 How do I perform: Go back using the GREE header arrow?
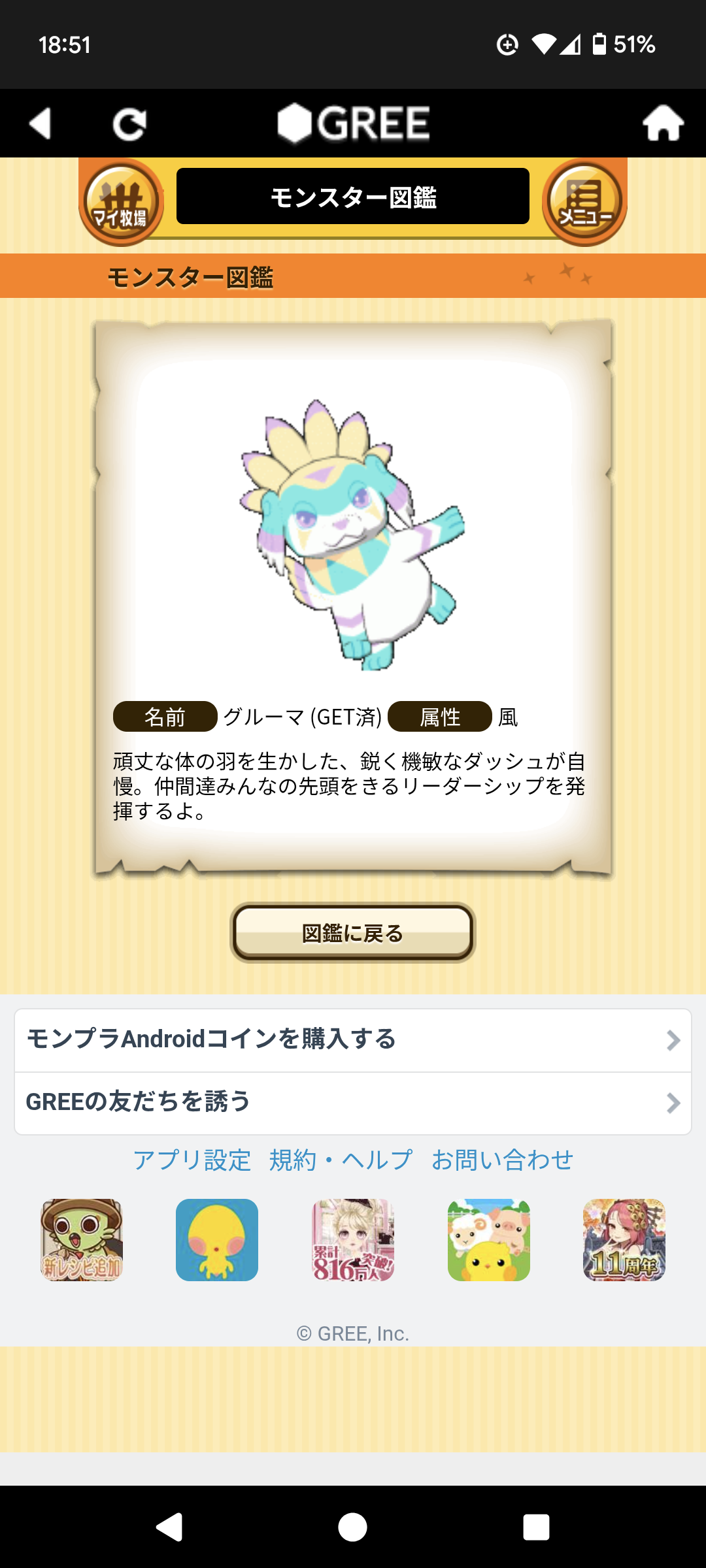[x=41, y=123]
